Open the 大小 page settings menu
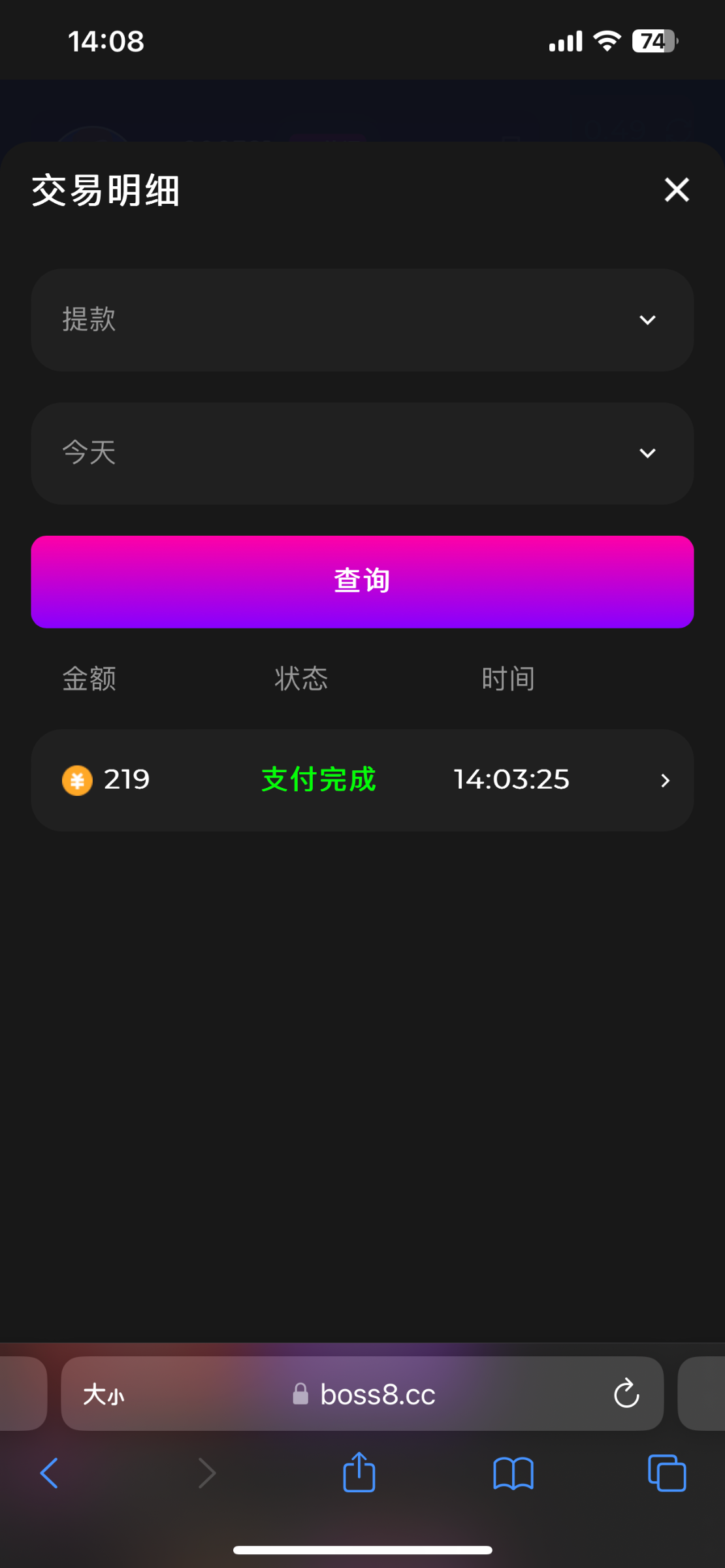The image size is (725, 1568). 104,1395
